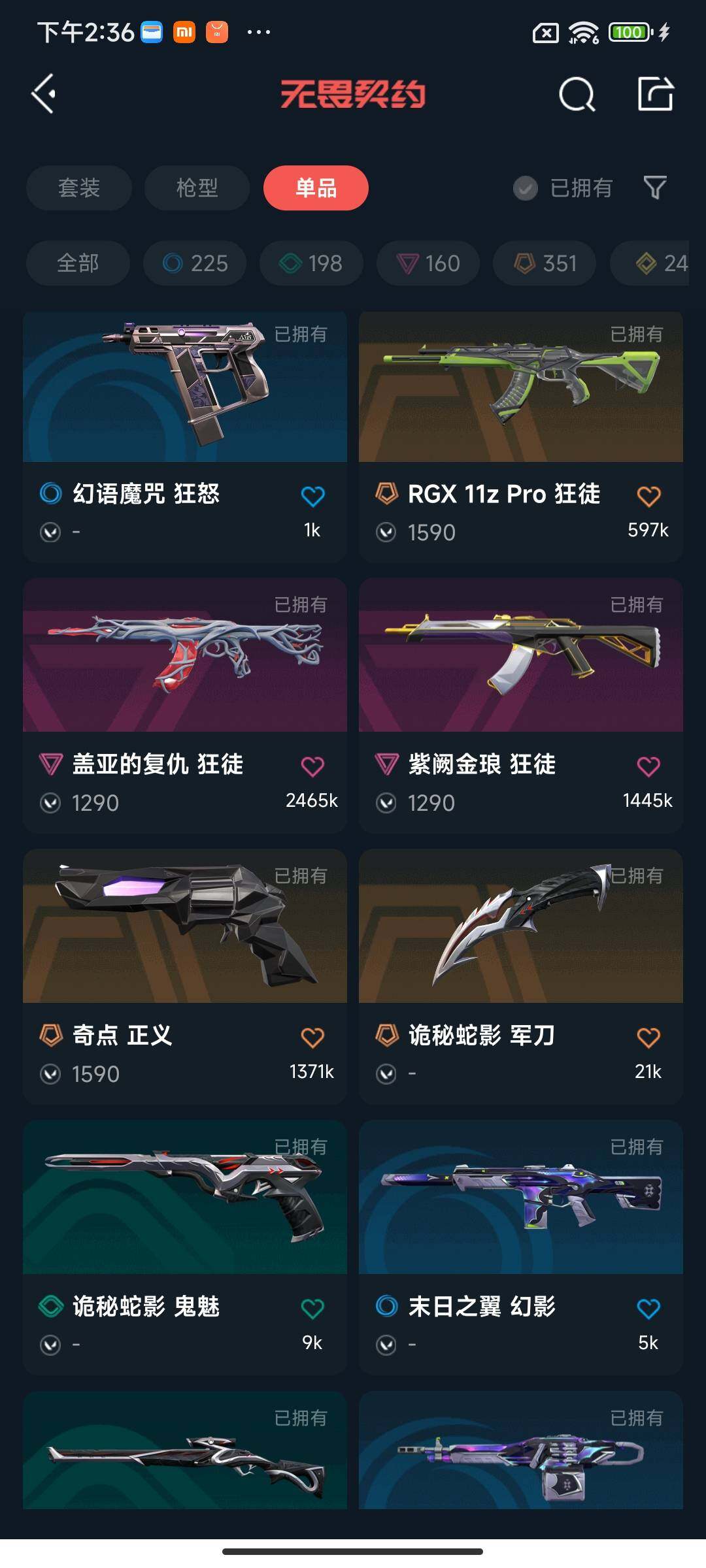Screen dimensions: 706x1568
Task: Select the blue tier filter showing 225
Action: point(194,263)
